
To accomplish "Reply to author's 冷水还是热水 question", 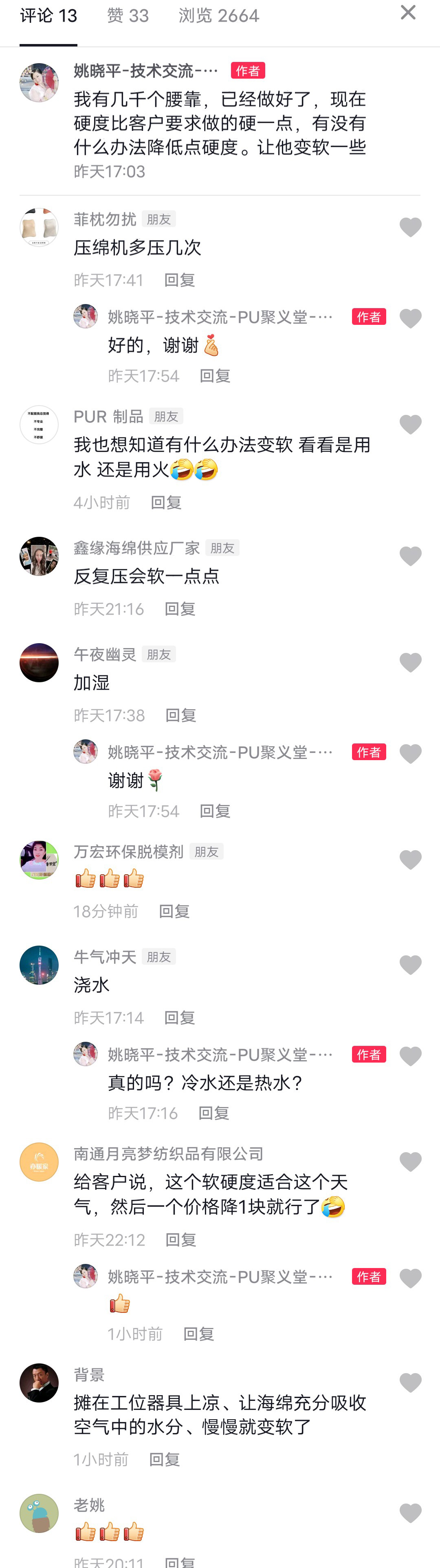I will tap(213, 1113).
